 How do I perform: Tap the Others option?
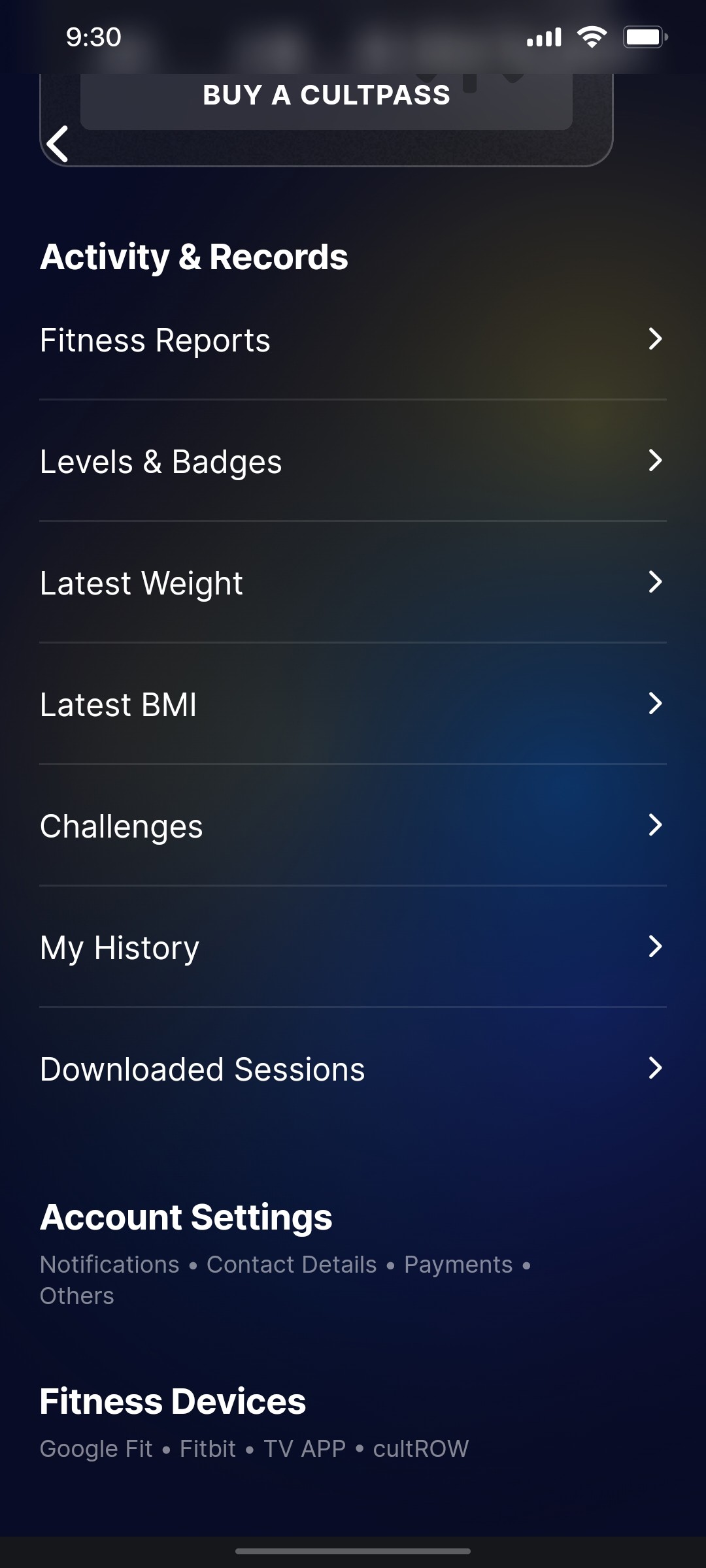pyautogui.click(x=76, y=1295)
